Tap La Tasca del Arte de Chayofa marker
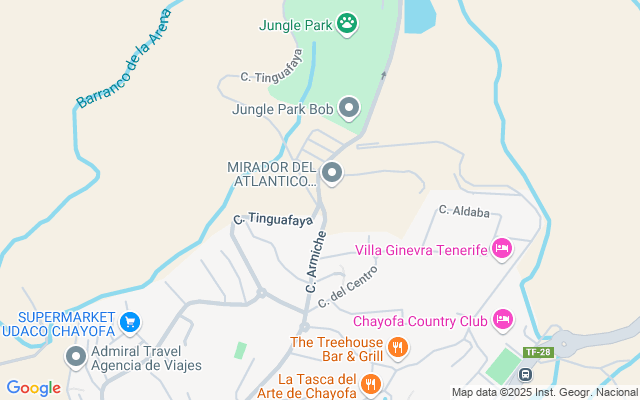640x400 pixels. 373,384
